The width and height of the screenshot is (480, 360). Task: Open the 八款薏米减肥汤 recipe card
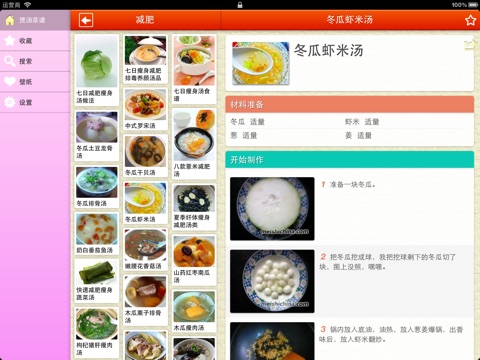194,144
